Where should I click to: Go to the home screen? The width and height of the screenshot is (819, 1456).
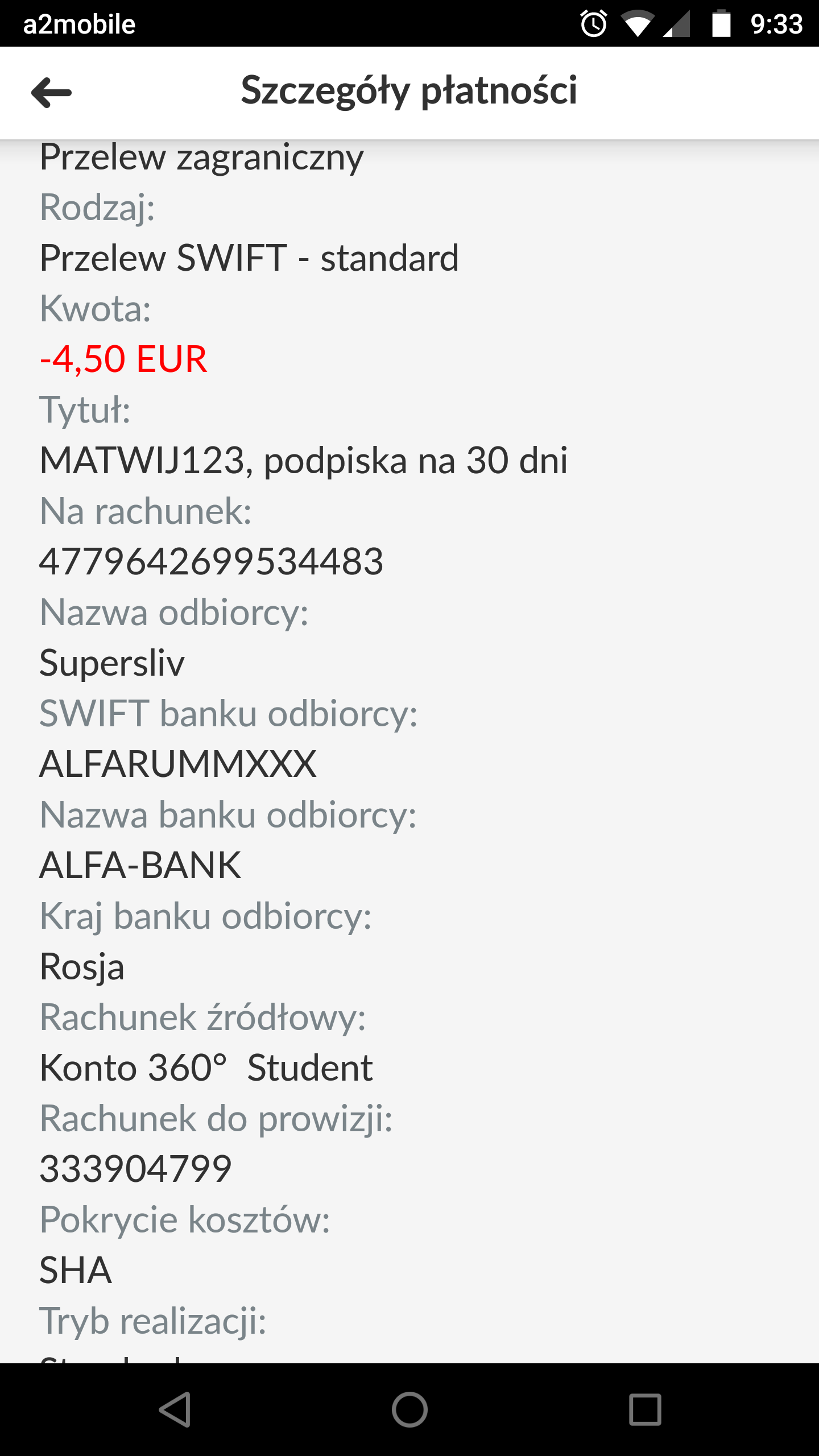coord(409,1409)
